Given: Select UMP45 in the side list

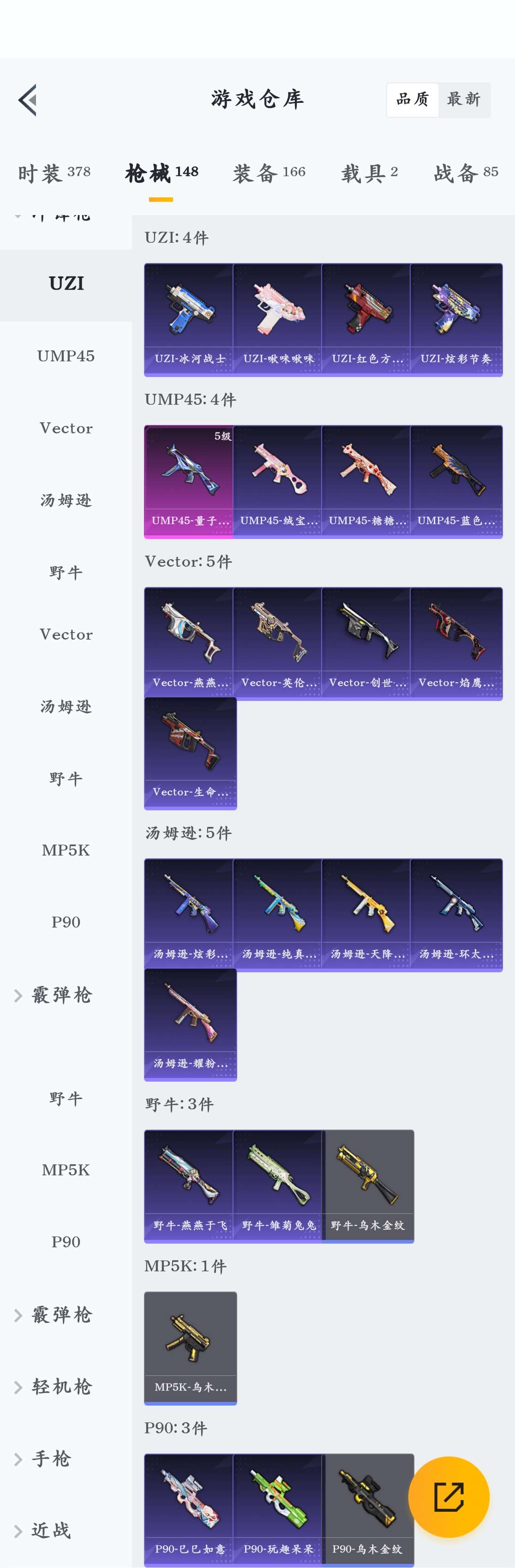Looking at the screenshot, I should (x=66, y=356).
